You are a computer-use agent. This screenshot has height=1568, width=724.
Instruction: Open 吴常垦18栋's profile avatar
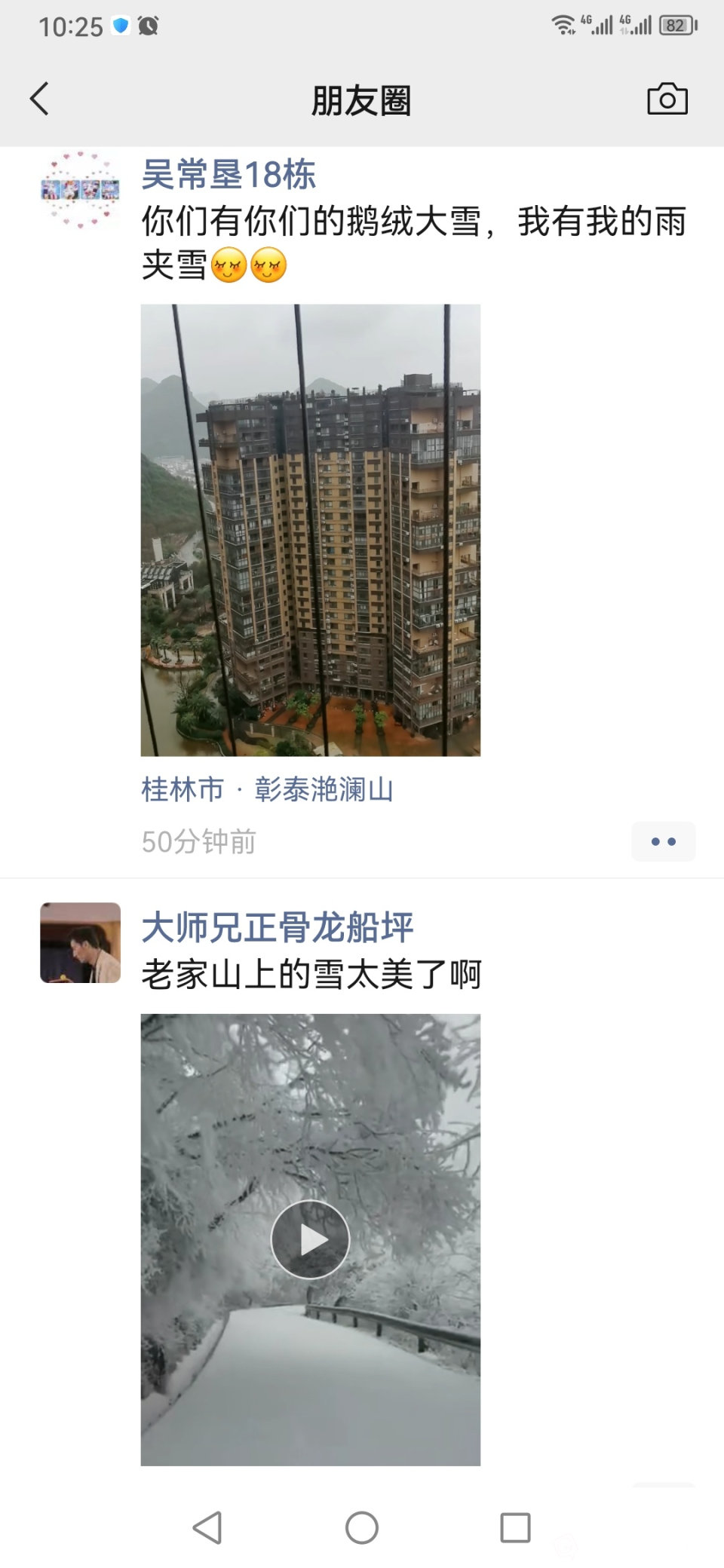[80, 189]
